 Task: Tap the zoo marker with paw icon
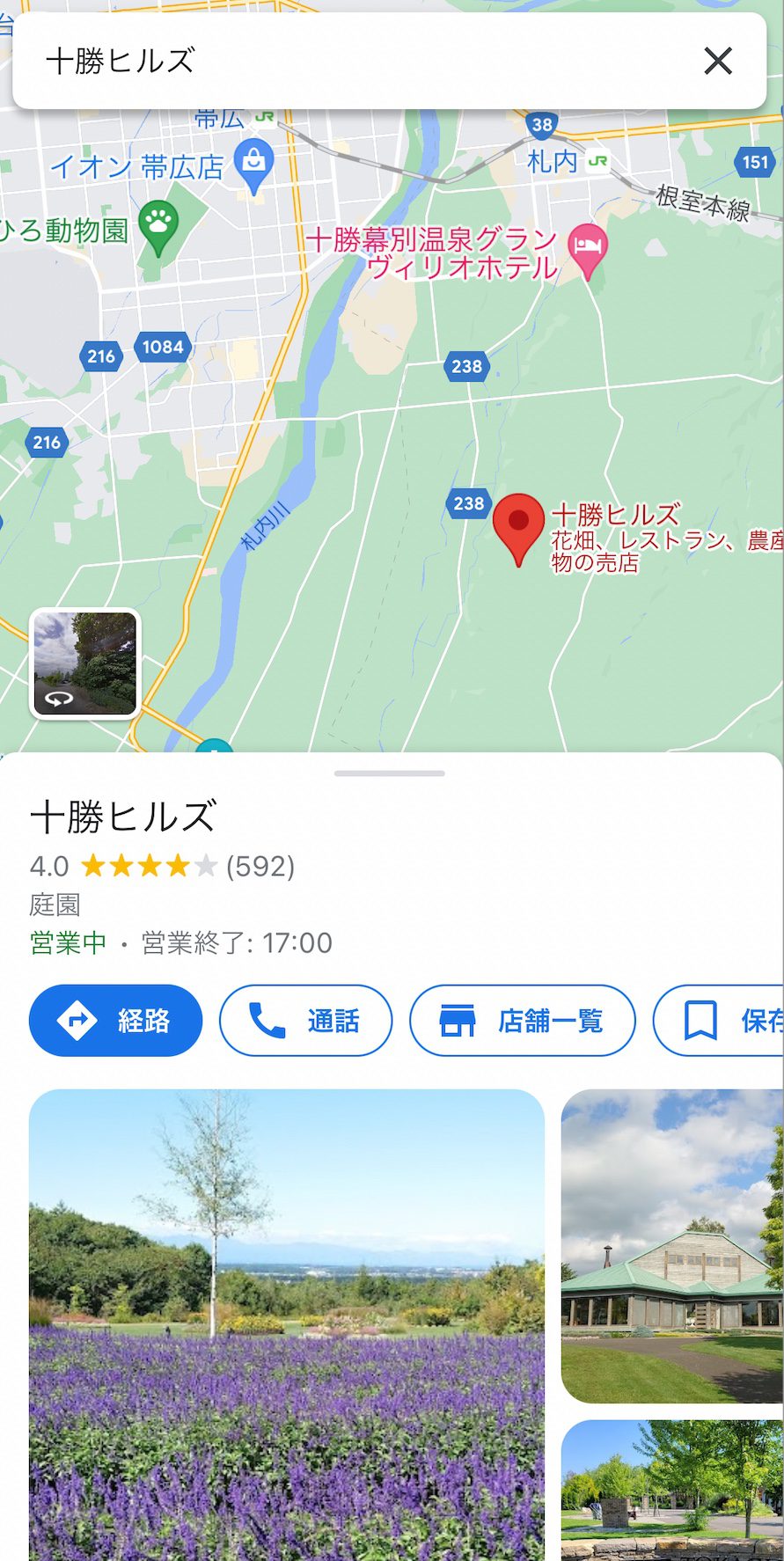coord(158,224)
